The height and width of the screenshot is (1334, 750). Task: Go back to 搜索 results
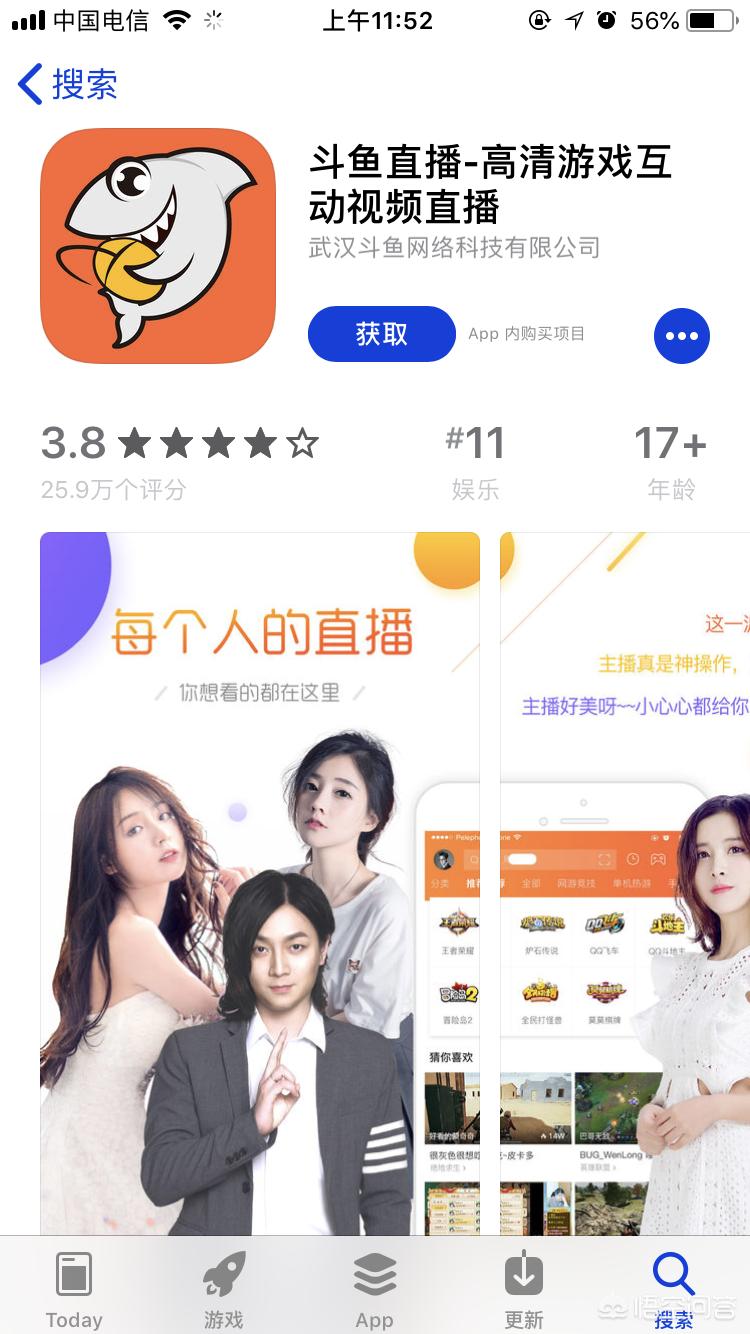[x=68, y=85]
